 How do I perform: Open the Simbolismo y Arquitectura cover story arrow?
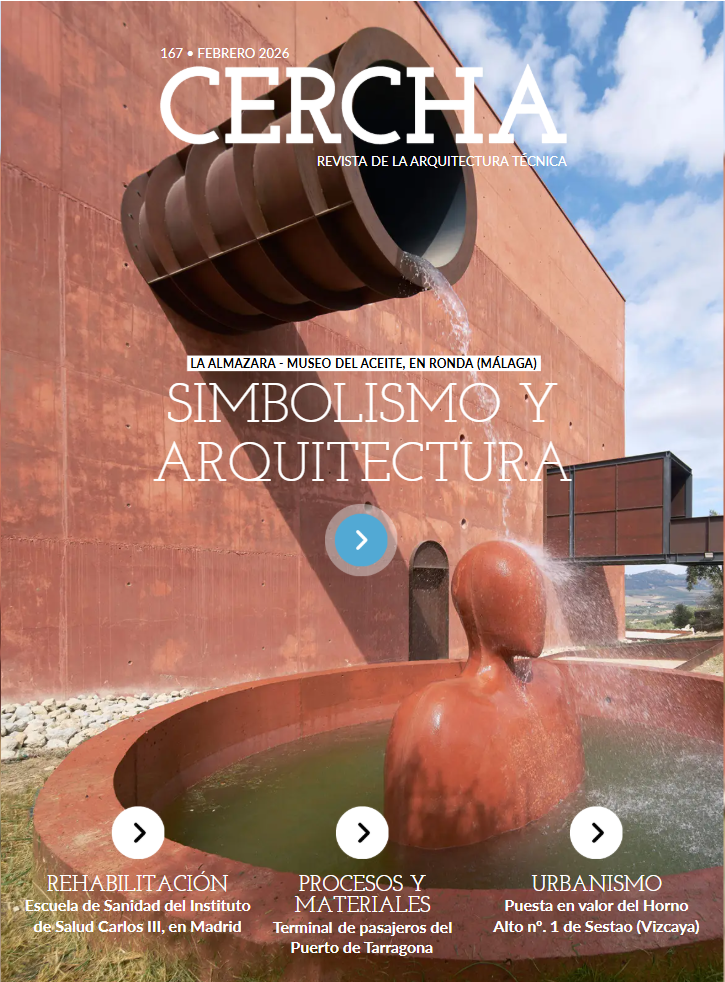361,541
